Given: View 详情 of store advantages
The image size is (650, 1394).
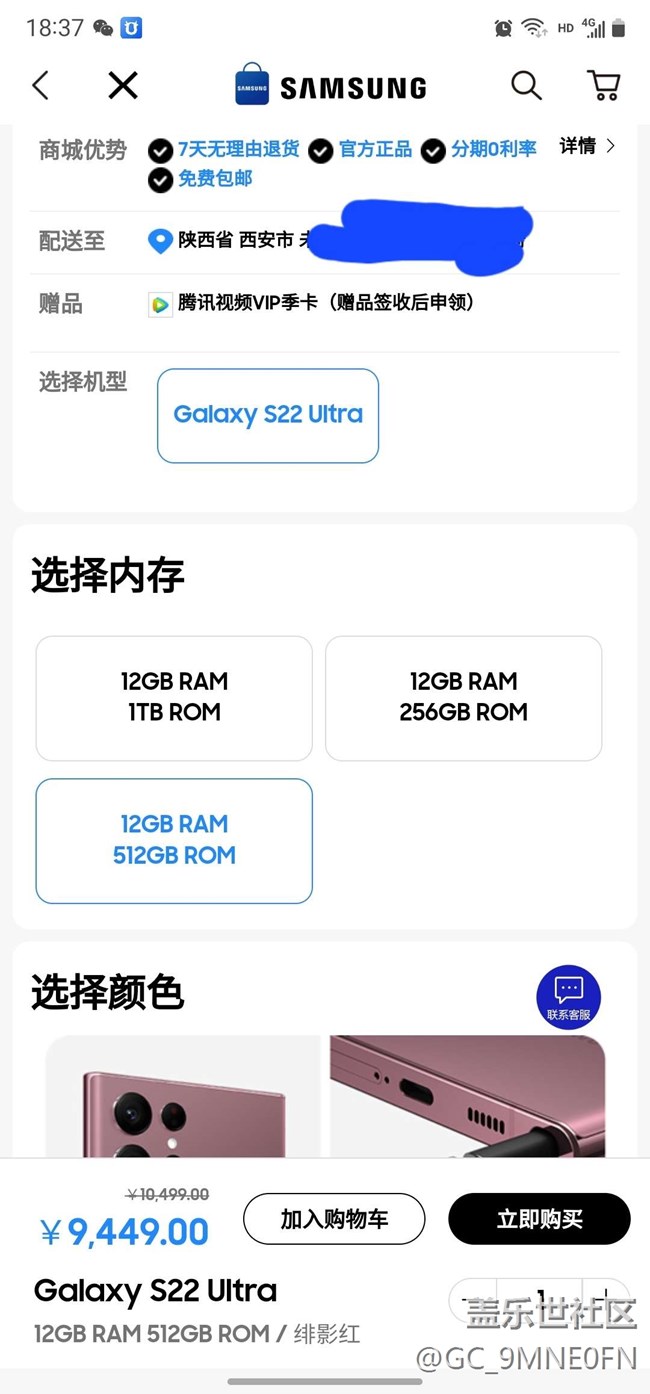Looking at the screenshot, I should coord(587,147).
